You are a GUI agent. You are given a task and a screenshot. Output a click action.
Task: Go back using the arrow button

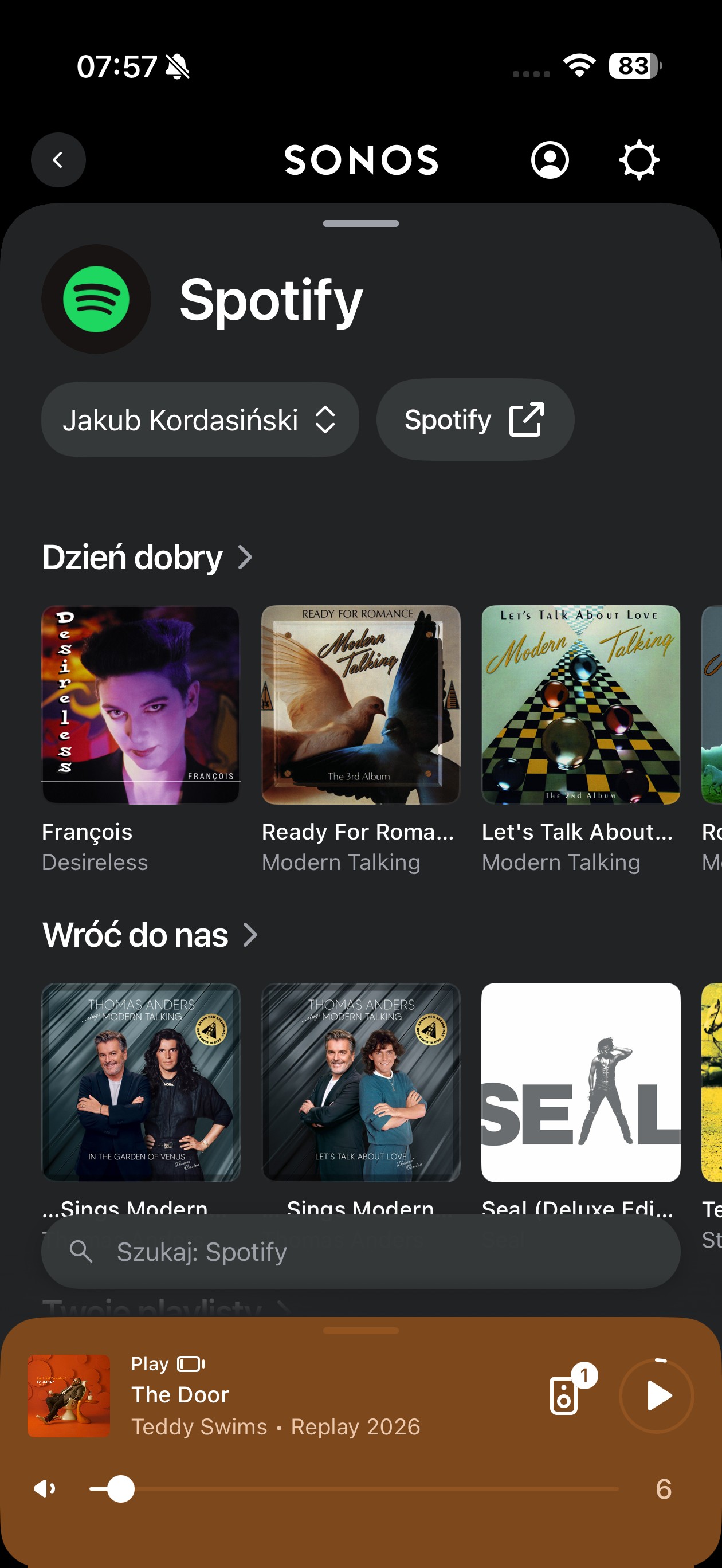click(58, 160)
